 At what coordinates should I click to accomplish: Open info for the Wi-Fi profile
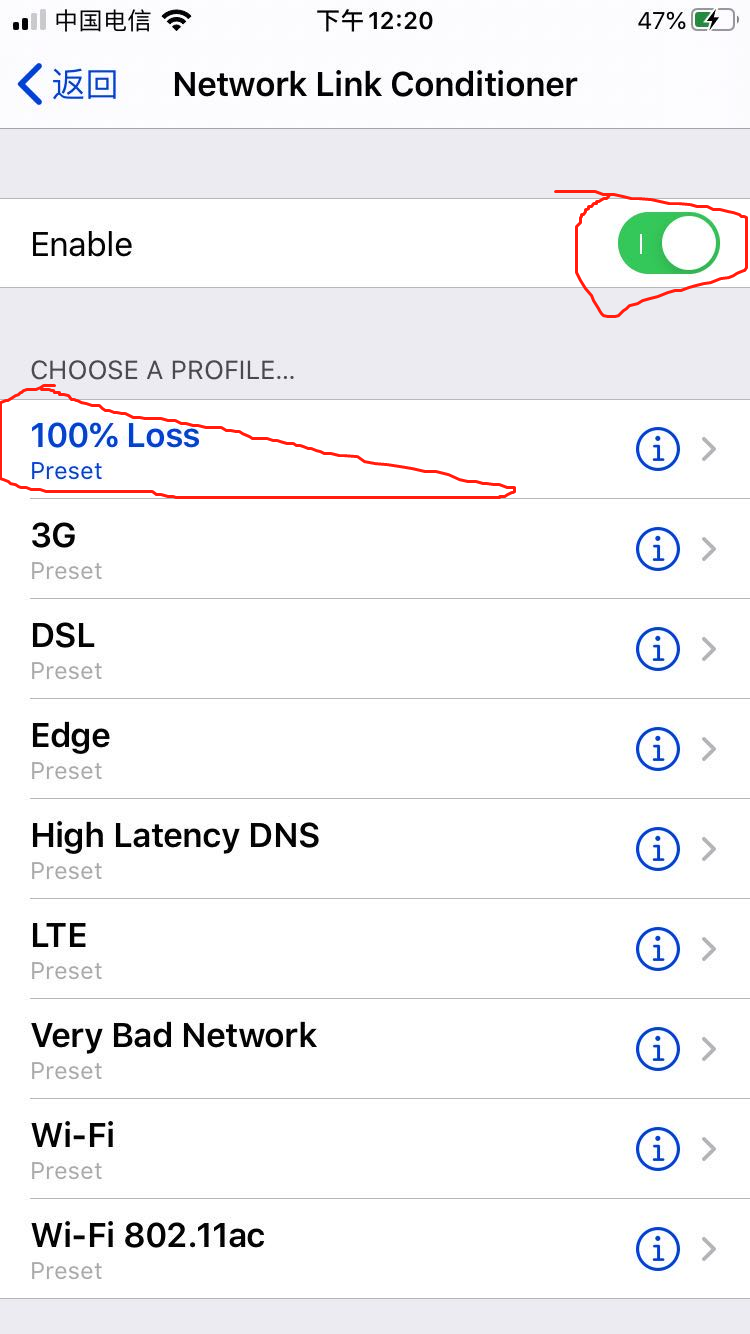click(657, 1149)
